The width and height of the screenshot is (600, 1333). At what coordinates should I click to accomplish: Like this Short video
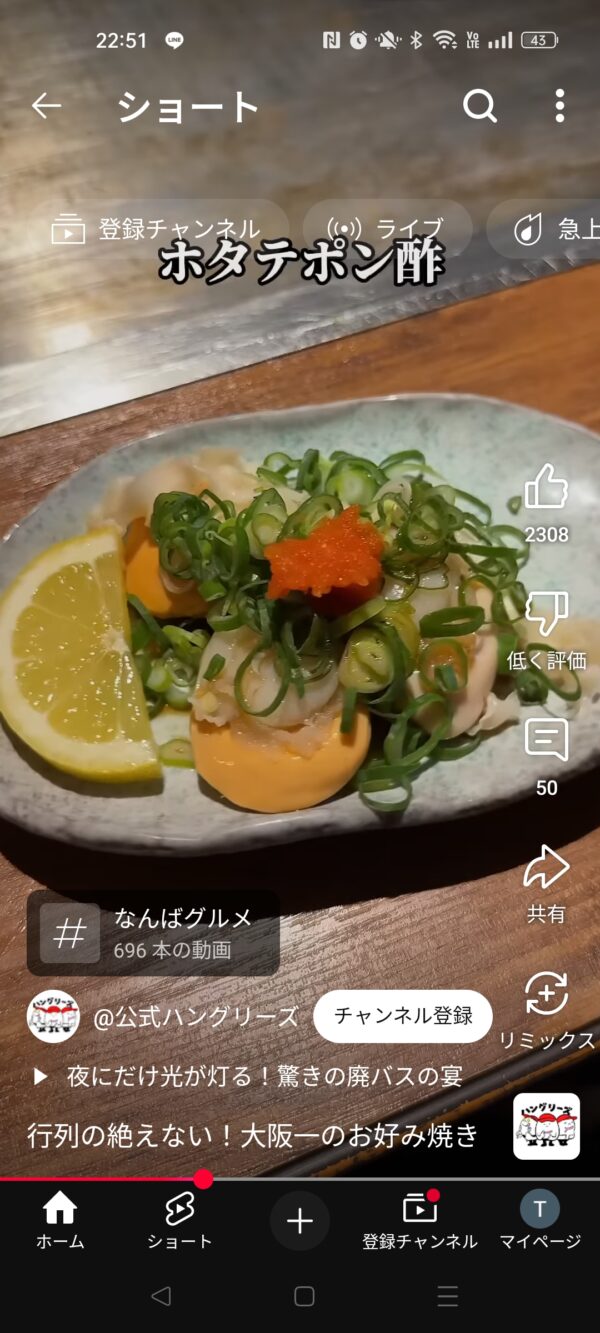pyautogui.click(x=546, y=487)
